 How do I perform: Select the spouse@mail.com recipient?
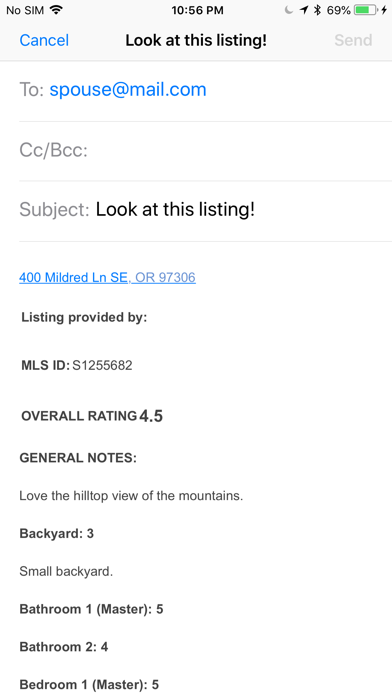pyautogui.click(x=128, y=90)
